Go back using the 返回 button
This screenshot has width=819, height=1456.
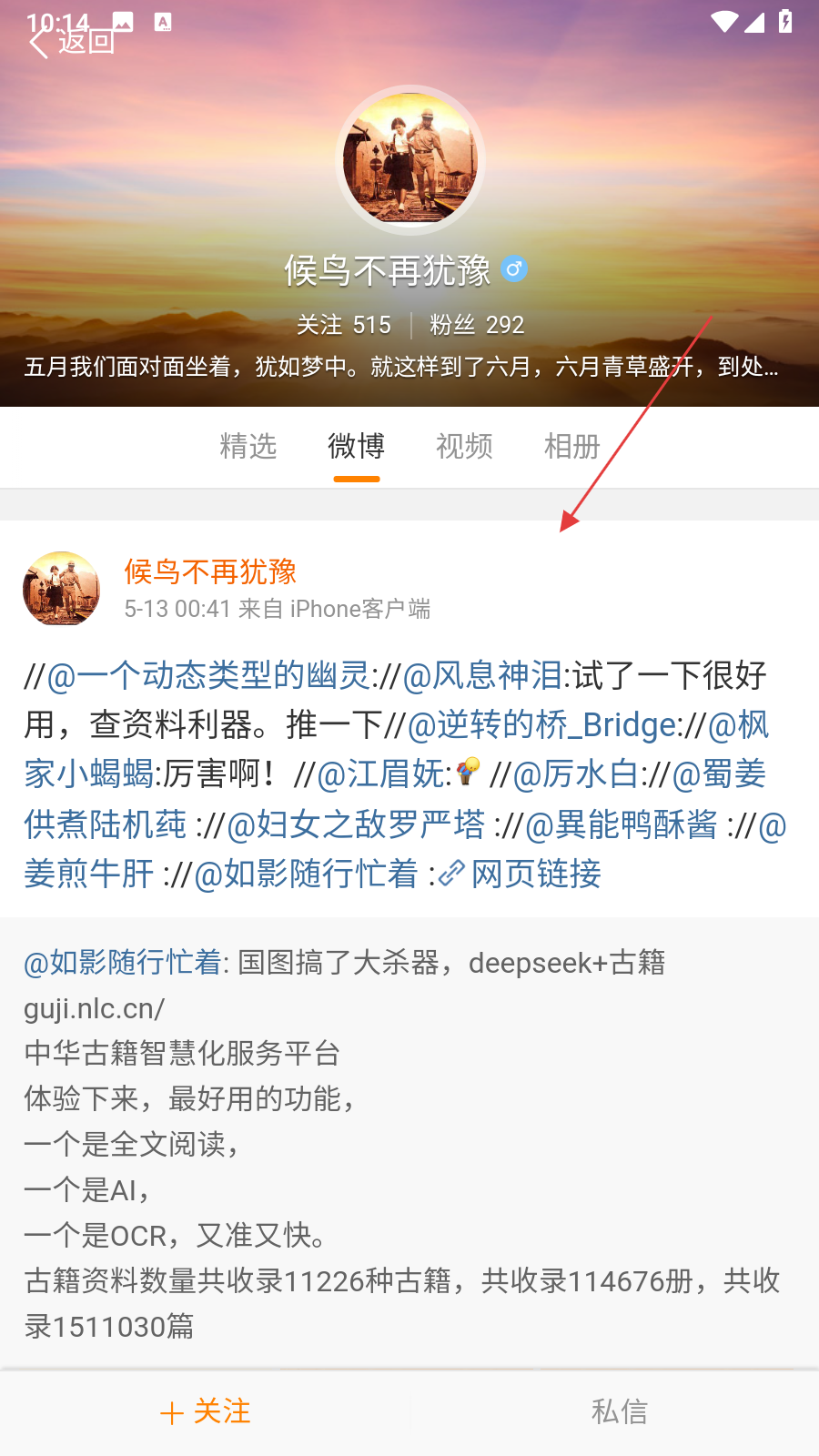[x=73, y=42]
